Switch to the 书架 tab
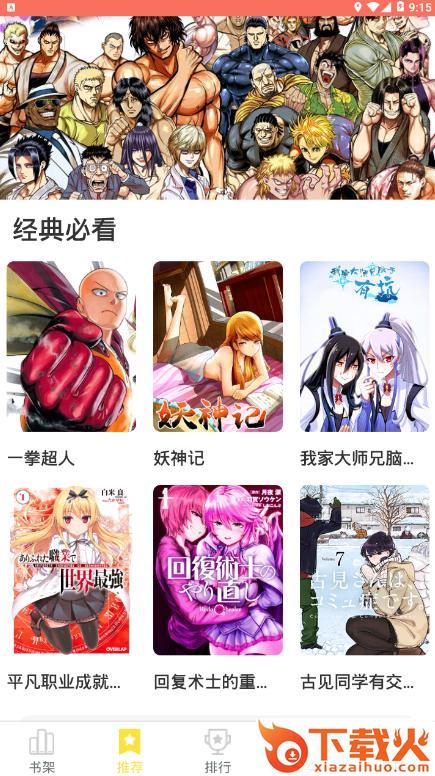435x776 pixels. pos(42,750)
